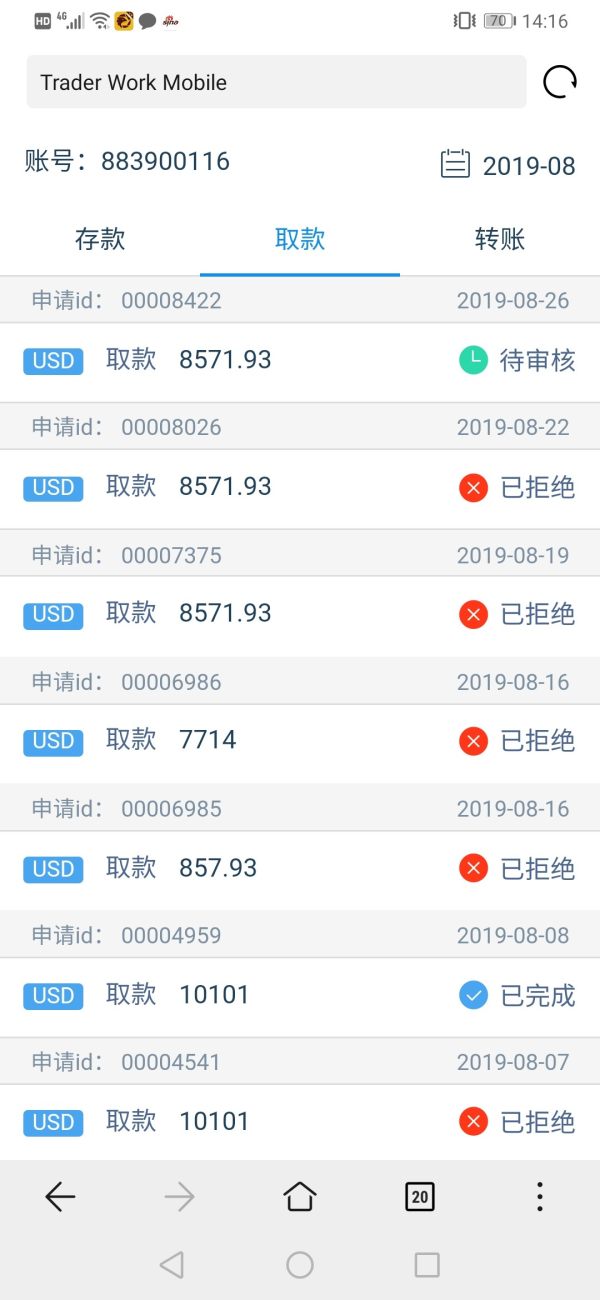This screenshot has width=600, height=1300.
Task: Tap the system recent apps button
Action: (427, 1265)
